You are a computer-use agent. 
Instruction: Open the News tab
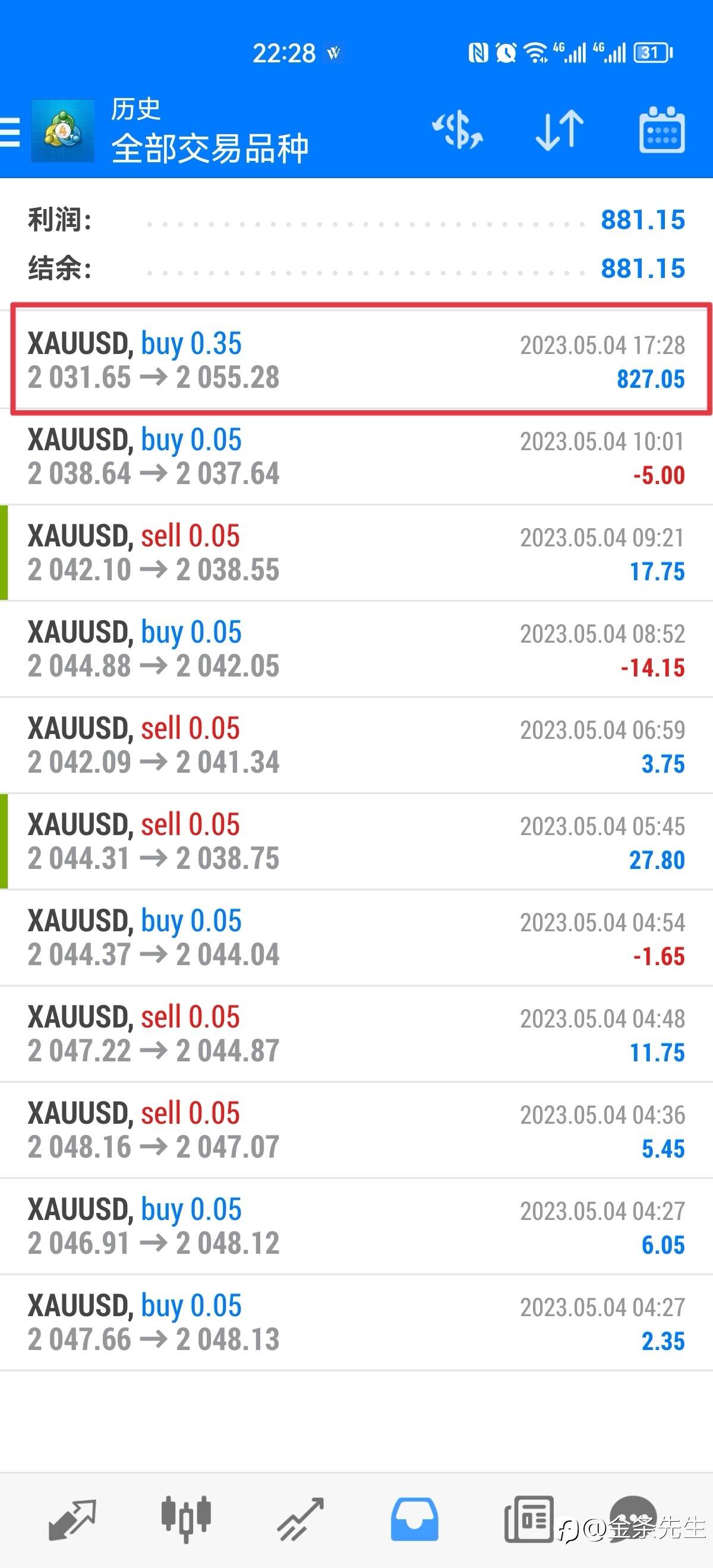click(528, 1519)
